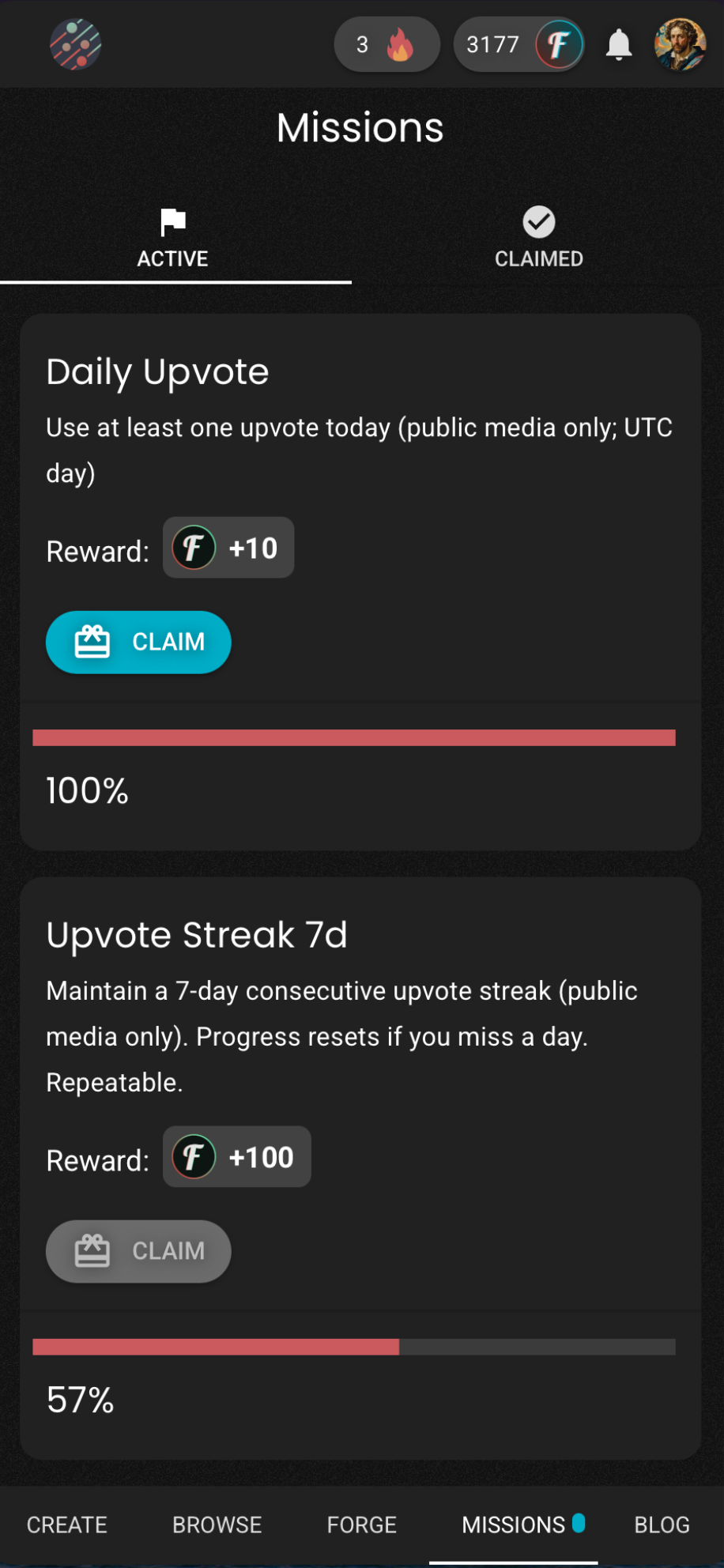Open the app home via top-left logo

coord(74,45)
